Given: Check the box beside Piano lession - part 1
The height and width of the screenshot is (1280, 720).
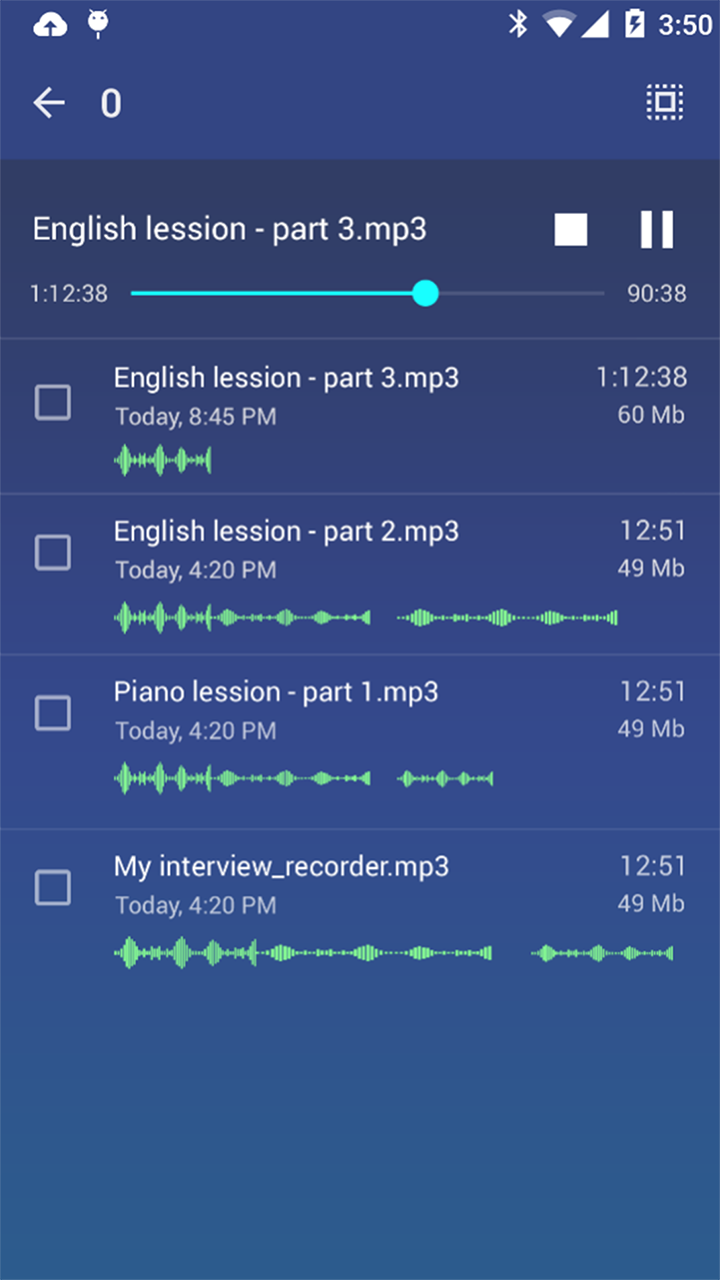Looking at the screenshot, I should (x=52, y=714).
